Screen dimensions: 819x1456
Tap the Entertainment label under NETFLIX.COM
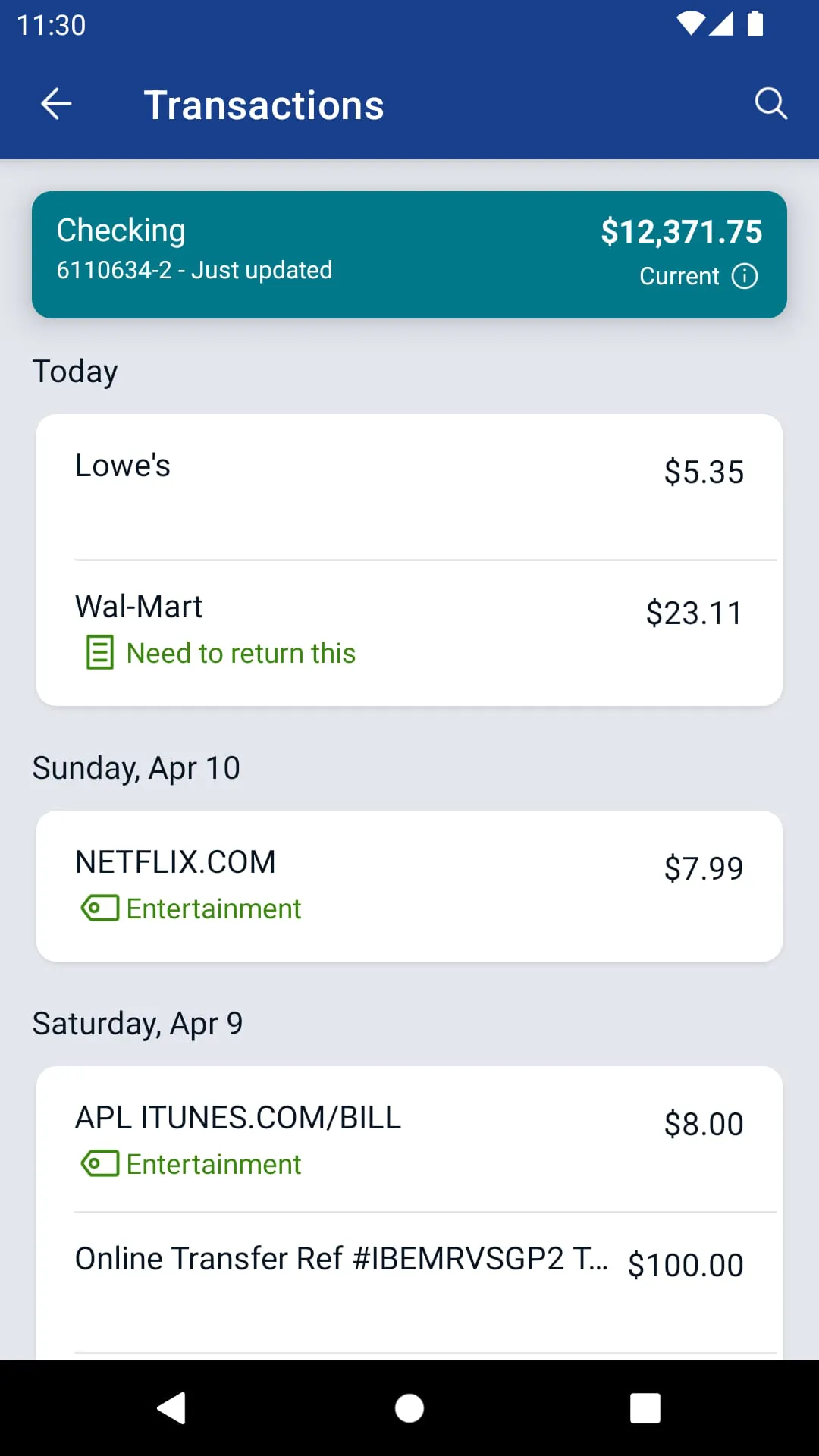click(x=213, y=908)
